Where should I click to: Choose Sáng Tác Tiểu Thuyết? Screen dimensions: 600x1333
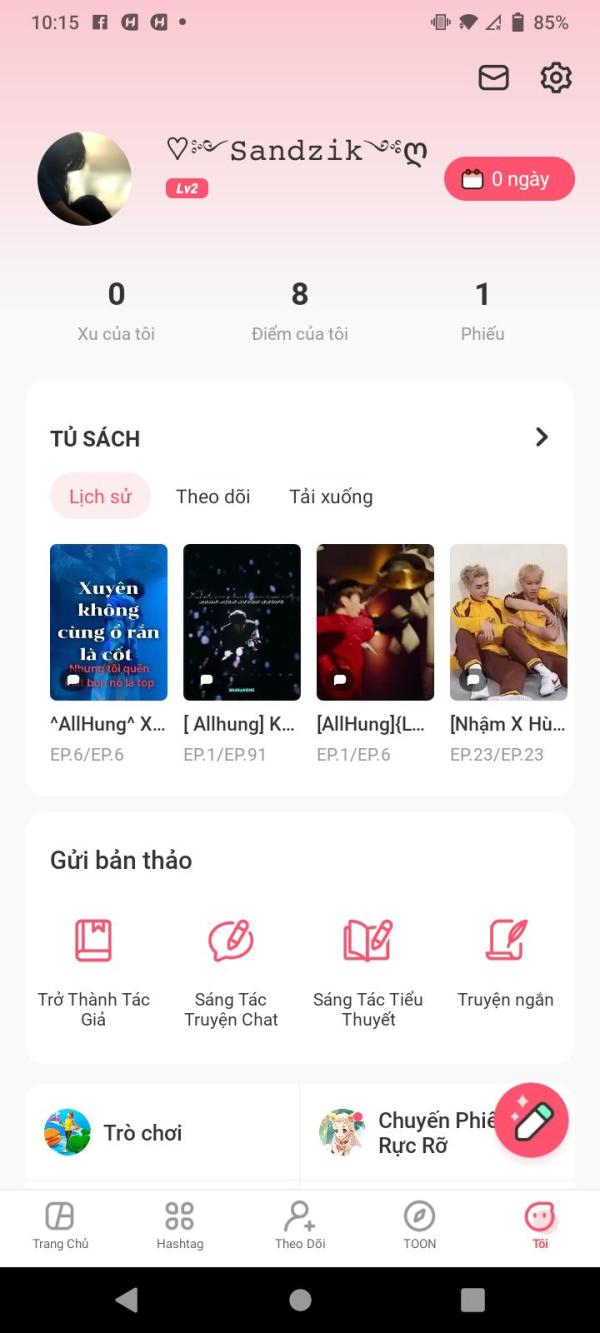tap(368, 965)
